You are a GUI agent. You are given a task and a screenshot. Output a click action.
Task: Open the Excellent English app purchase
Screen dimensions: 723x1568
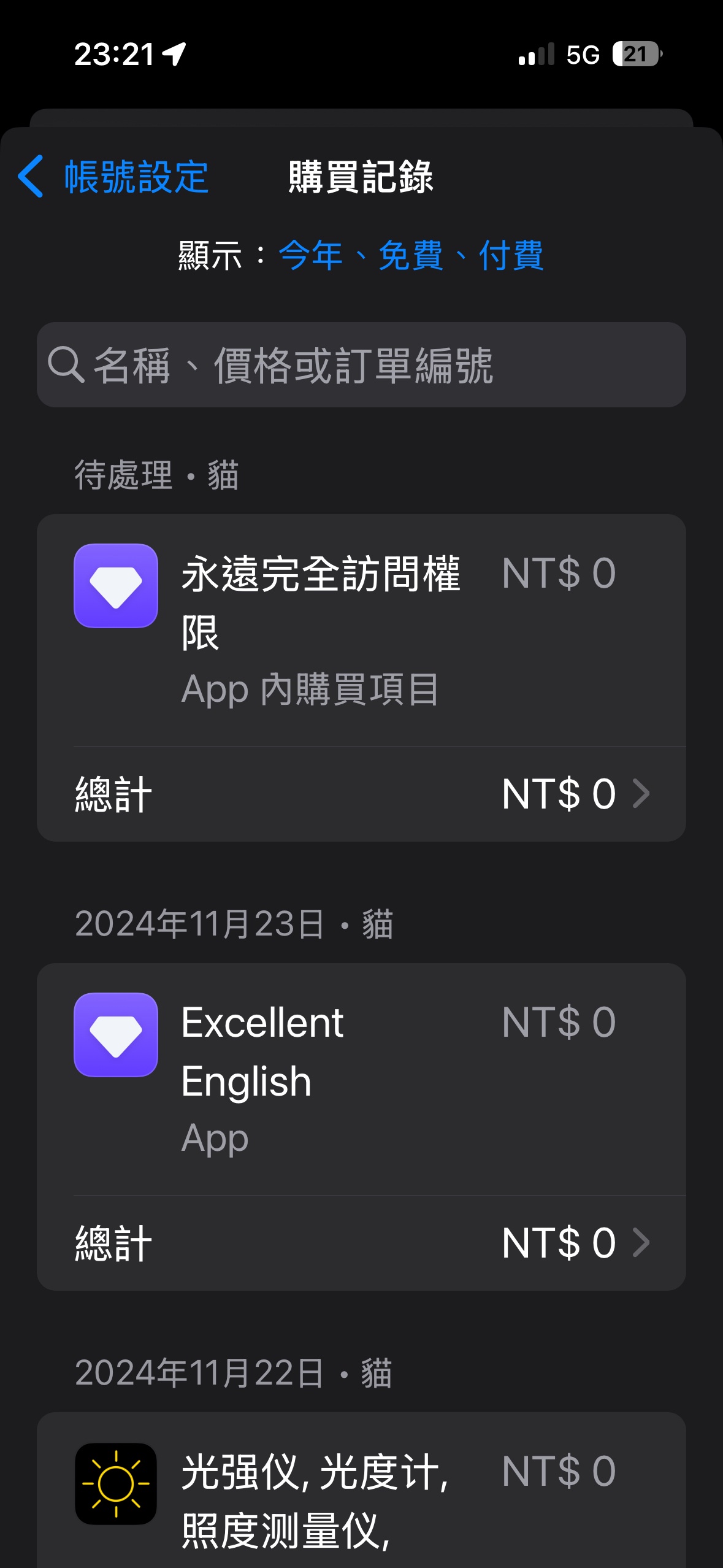(x=361, y=1079)
